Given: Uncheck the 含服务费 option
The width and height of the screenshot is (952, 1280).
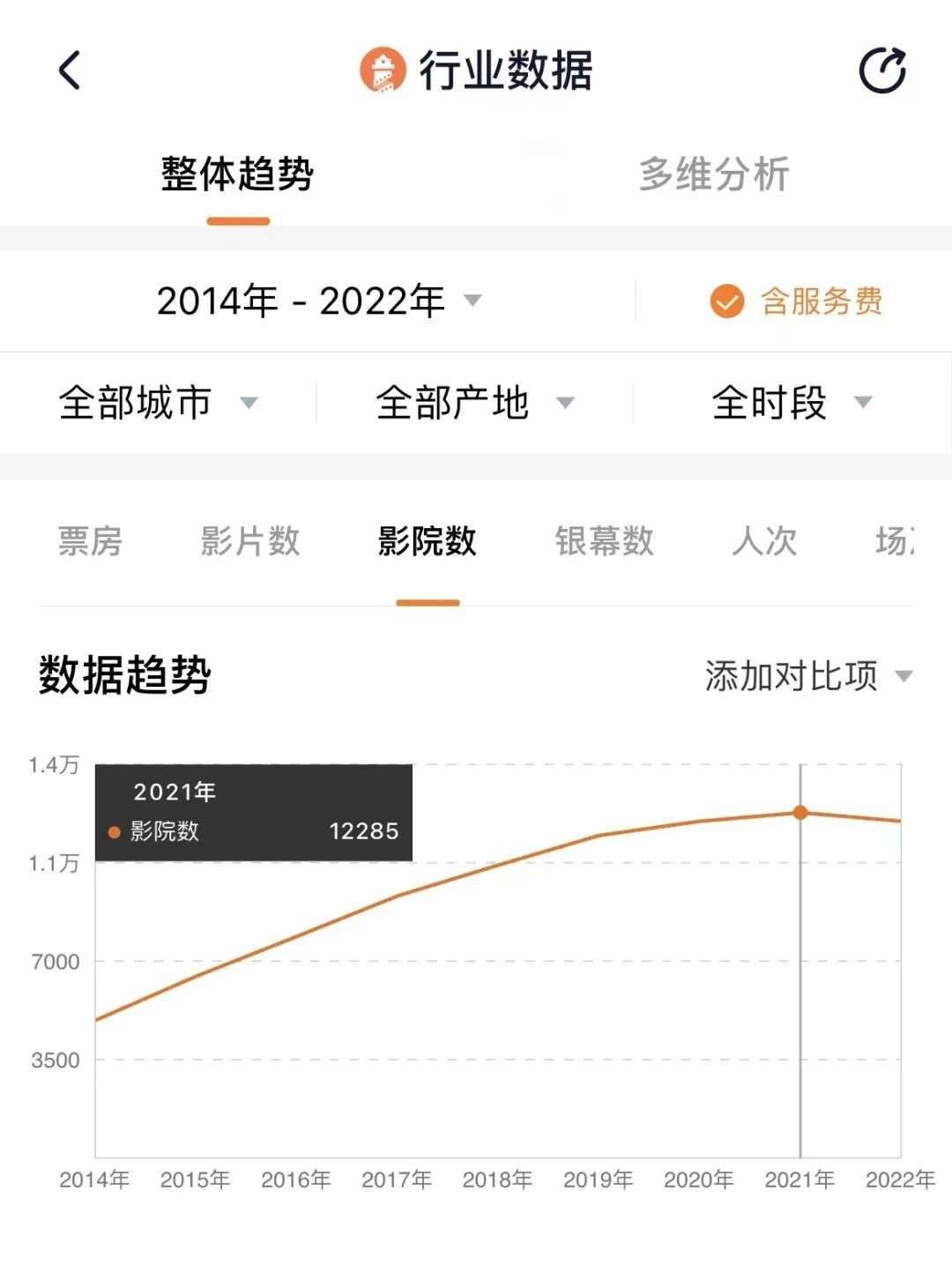Looking at the screenshot, I should point(796,301).
